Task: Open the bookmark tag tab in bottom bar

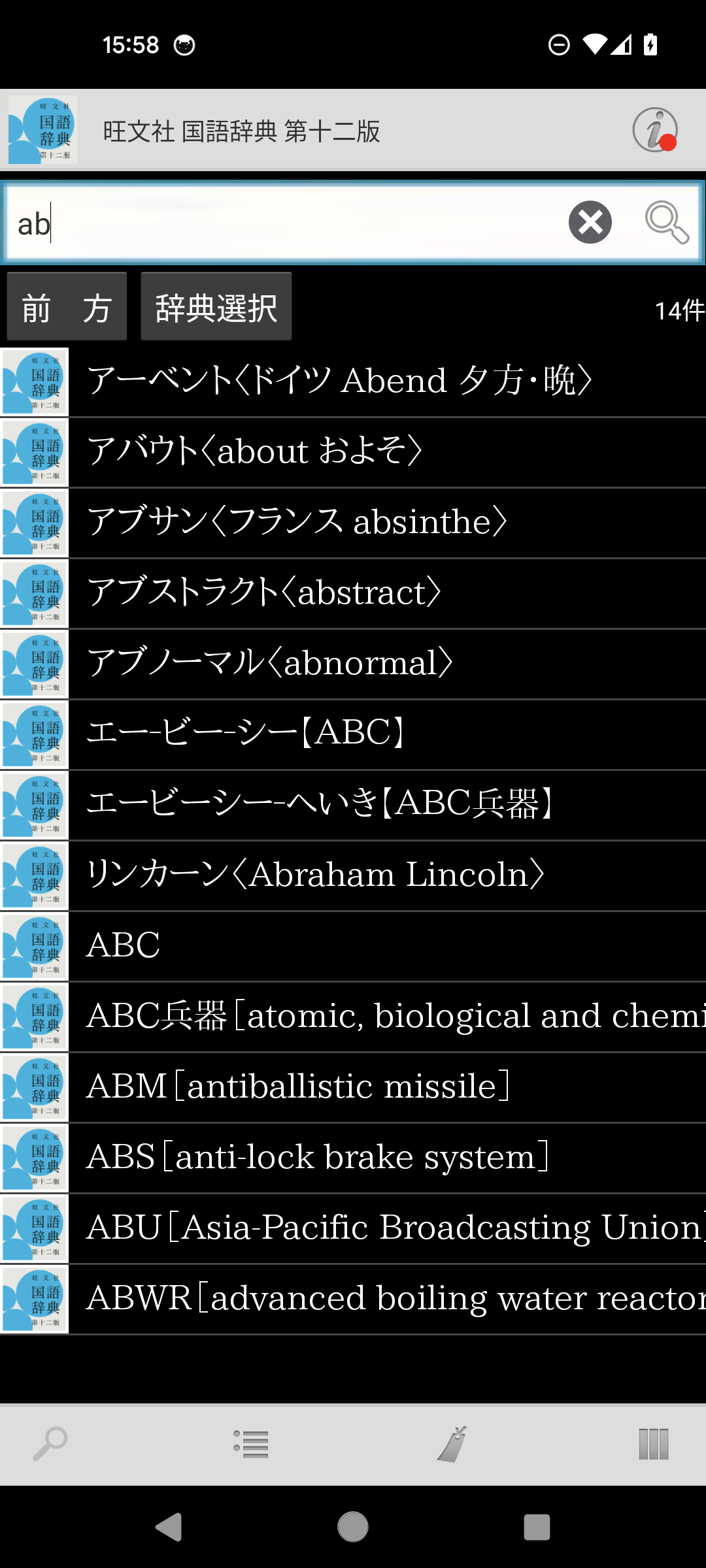Action: pyautogui.click(x=452, y=1444)
